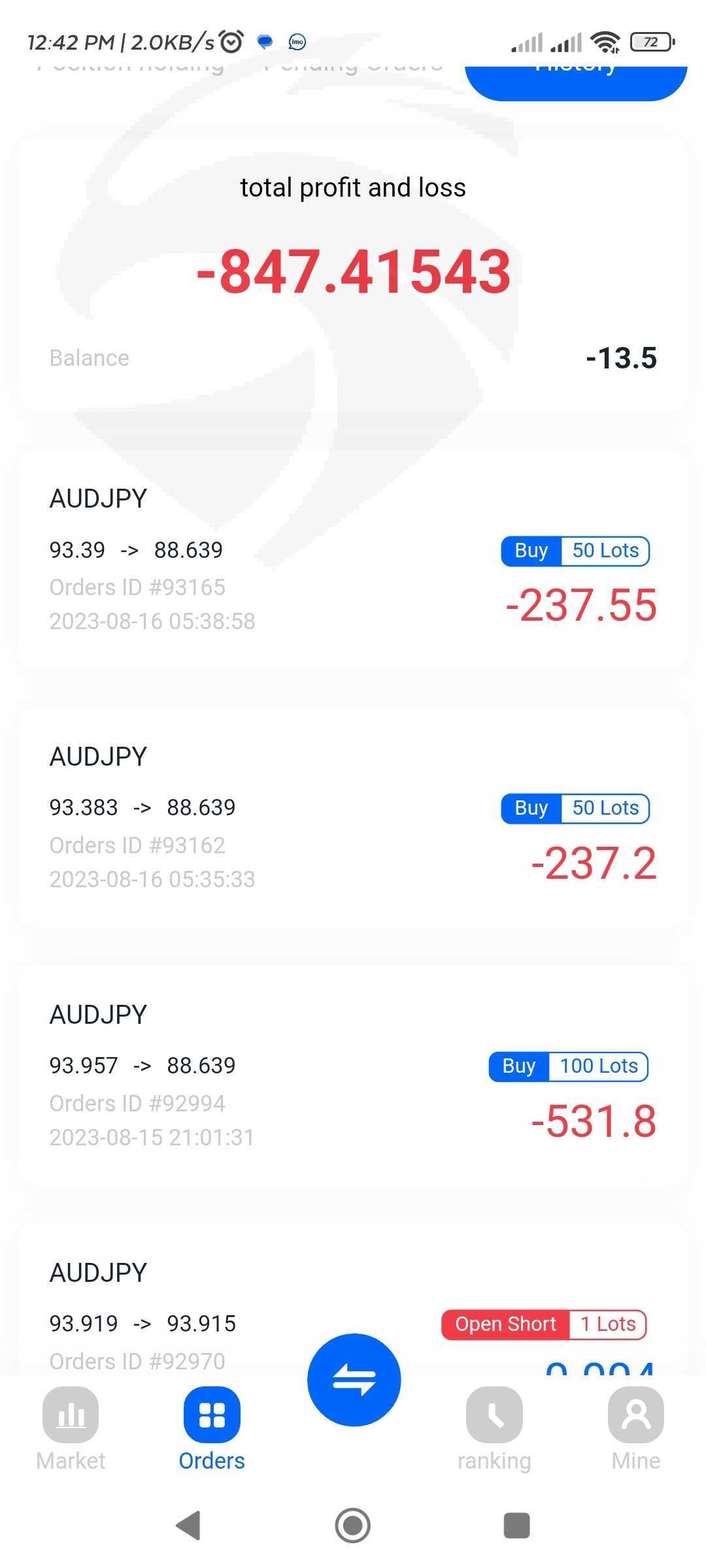Select the Orders tab
The height and width of the screenshot is (1568, 706).
click(212, 1428)
